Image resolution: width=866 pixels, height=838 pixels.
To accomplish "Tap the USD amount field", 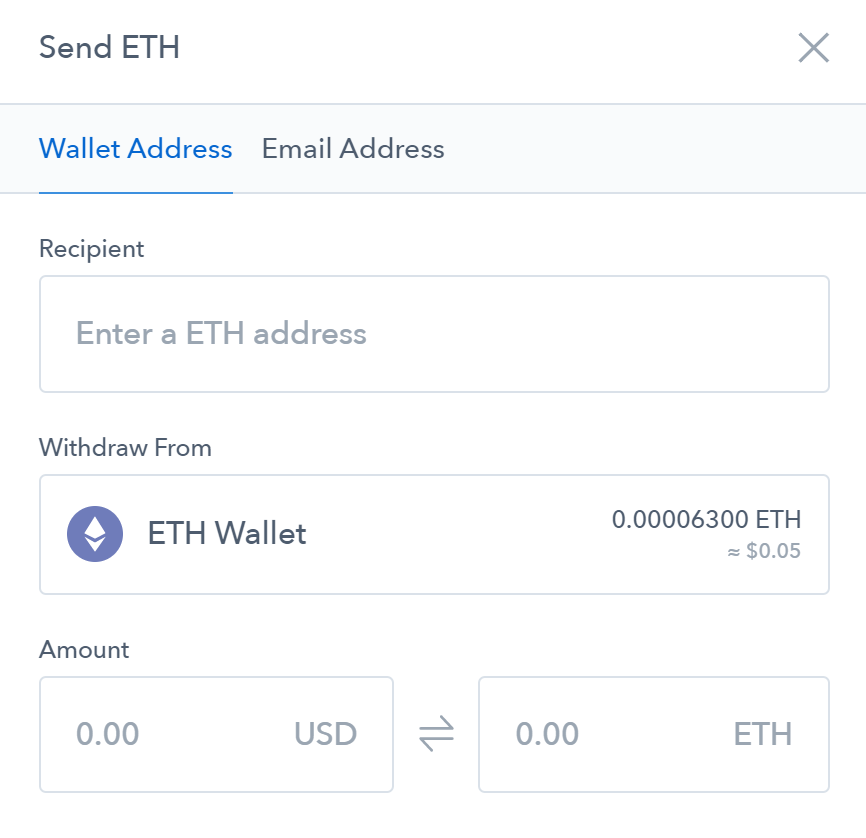I will coord(216,735).
